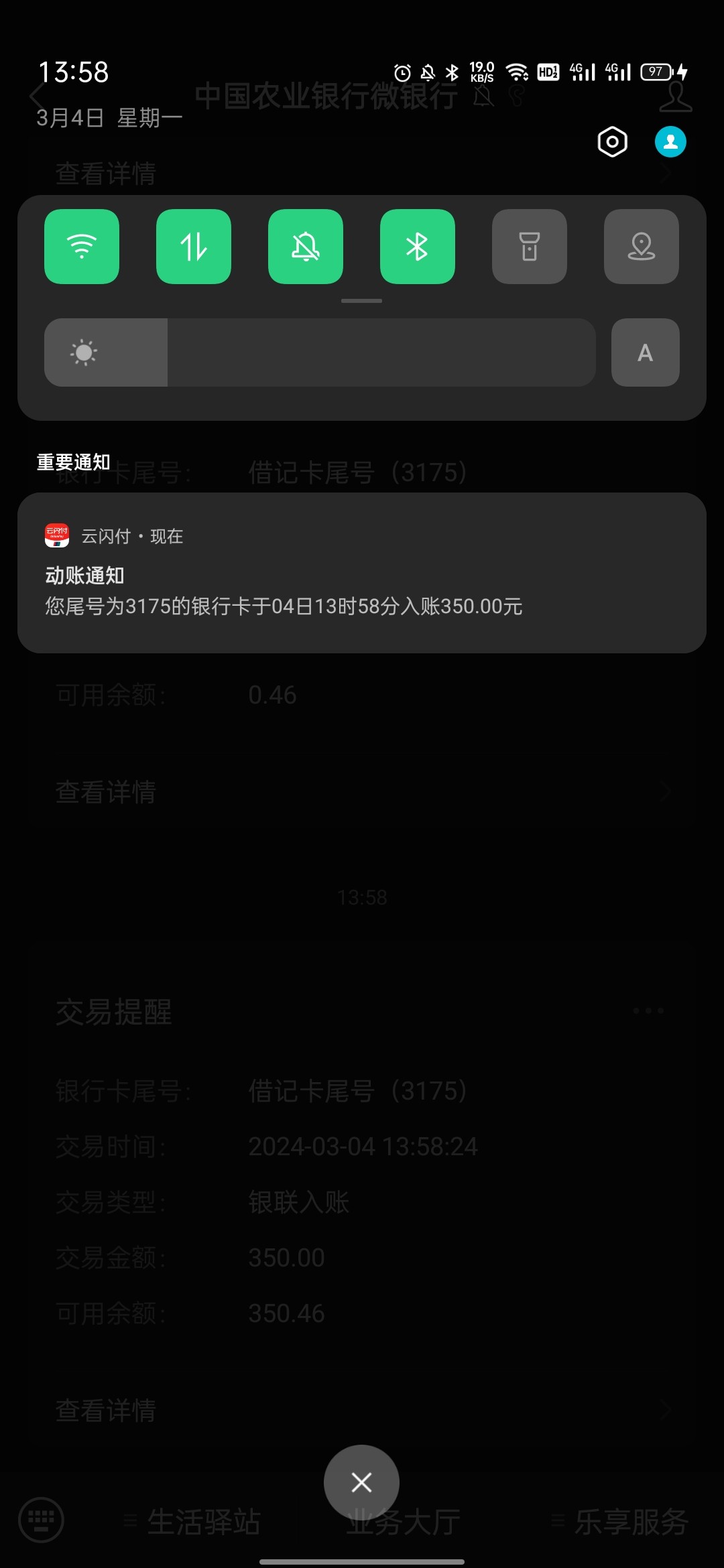Clear notifications with the X button
The height and width of the screenshot is (1568, 724).
coord(361,1482)
